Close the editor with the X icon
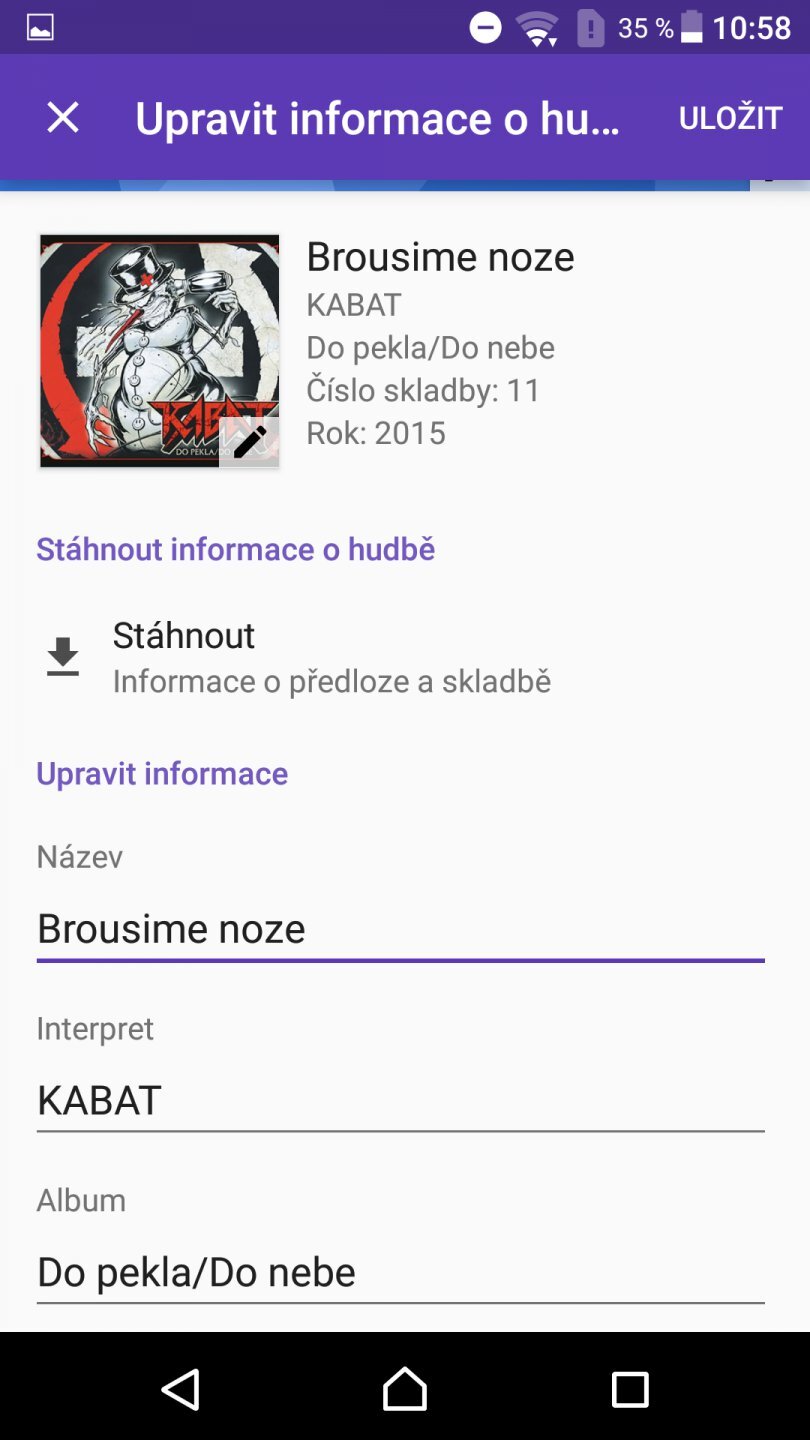 [x=62, y=117]
